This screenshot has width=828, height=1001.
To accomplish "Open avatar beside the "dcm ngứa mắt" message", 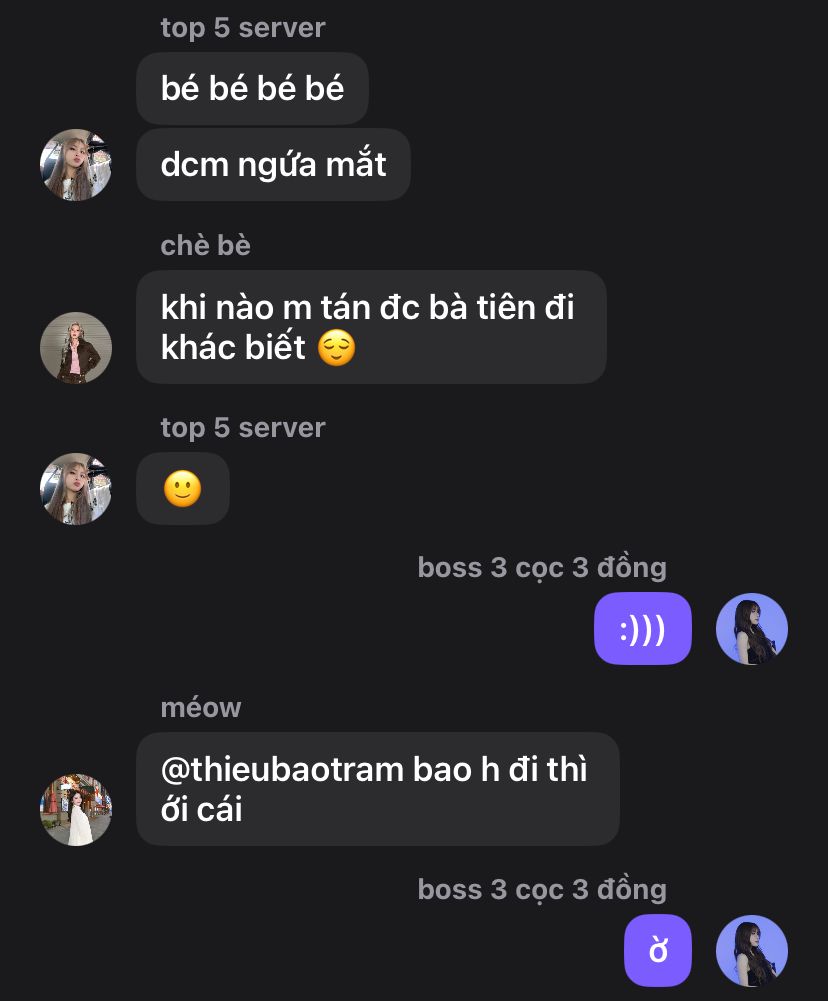I will (x=75, y=165).
